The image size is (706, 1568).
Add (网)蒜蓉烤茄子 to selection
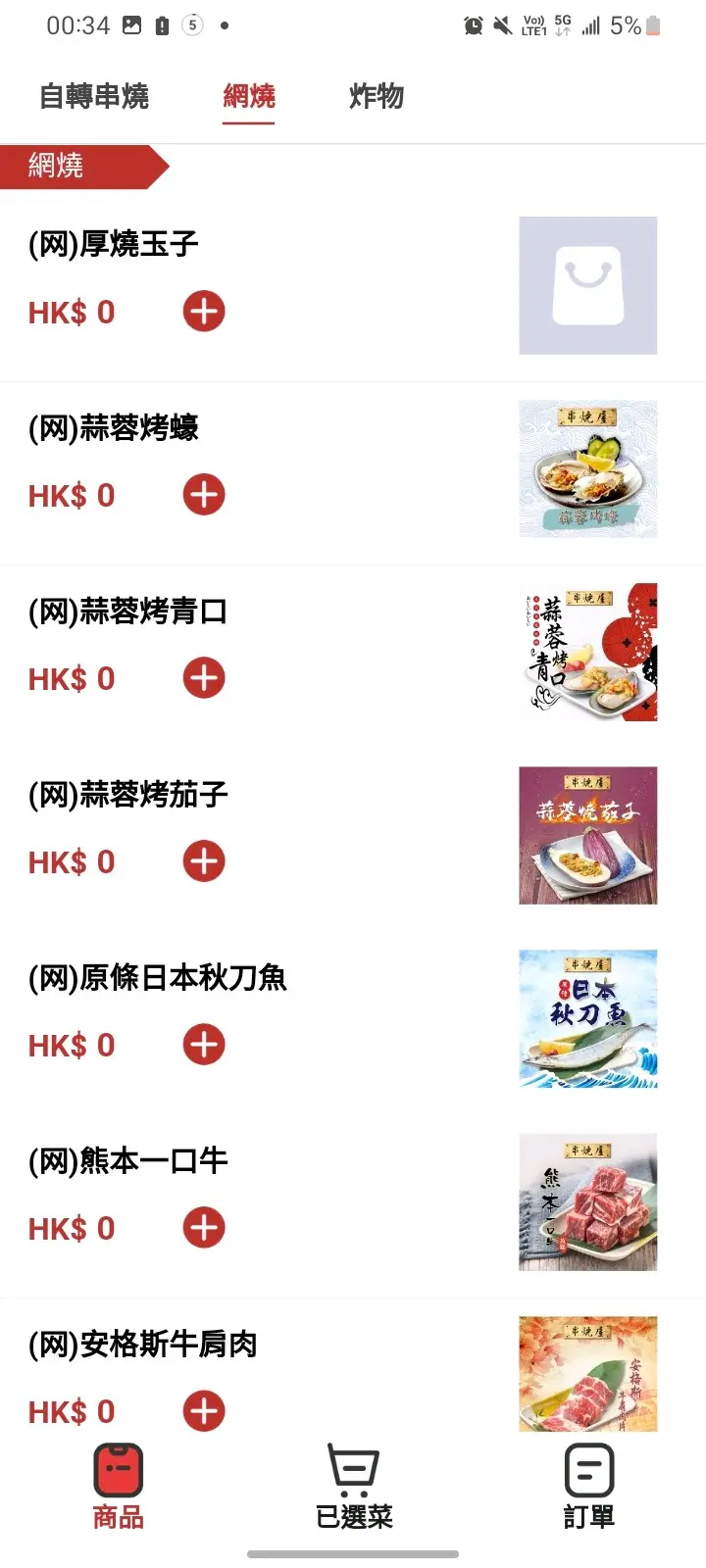click(204, 861)
